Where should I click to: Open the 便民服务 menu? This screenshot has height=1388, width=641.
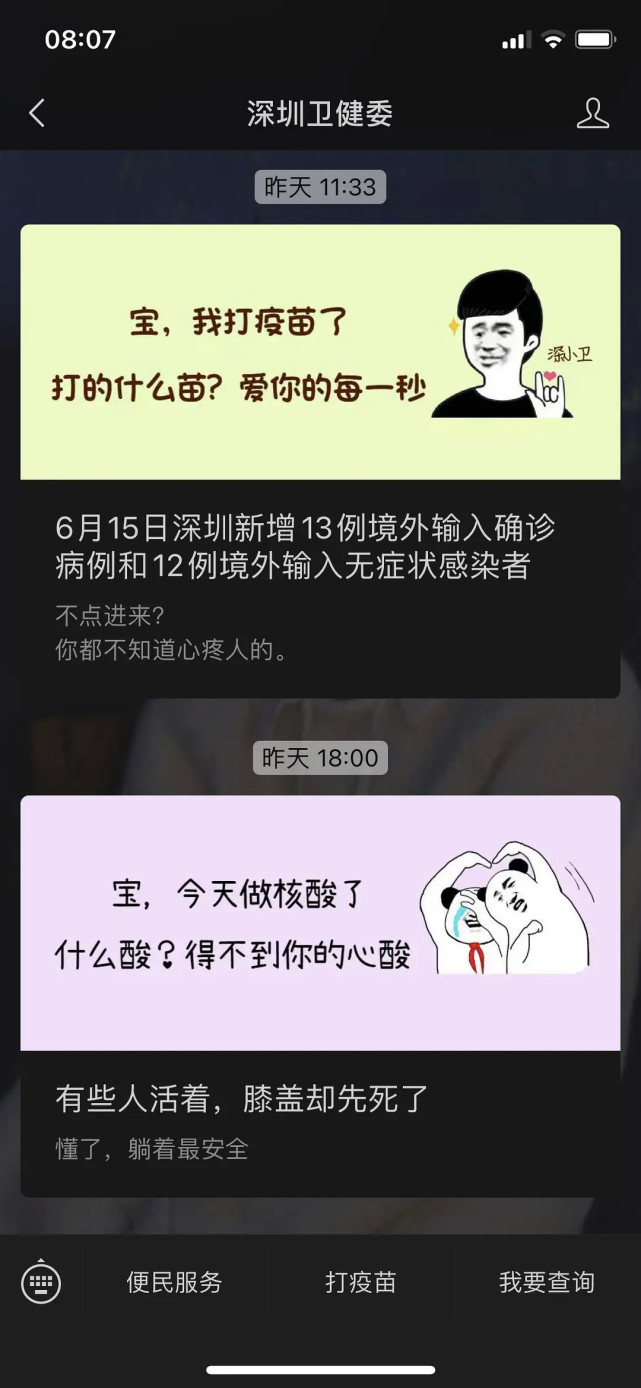point(174,1282)
